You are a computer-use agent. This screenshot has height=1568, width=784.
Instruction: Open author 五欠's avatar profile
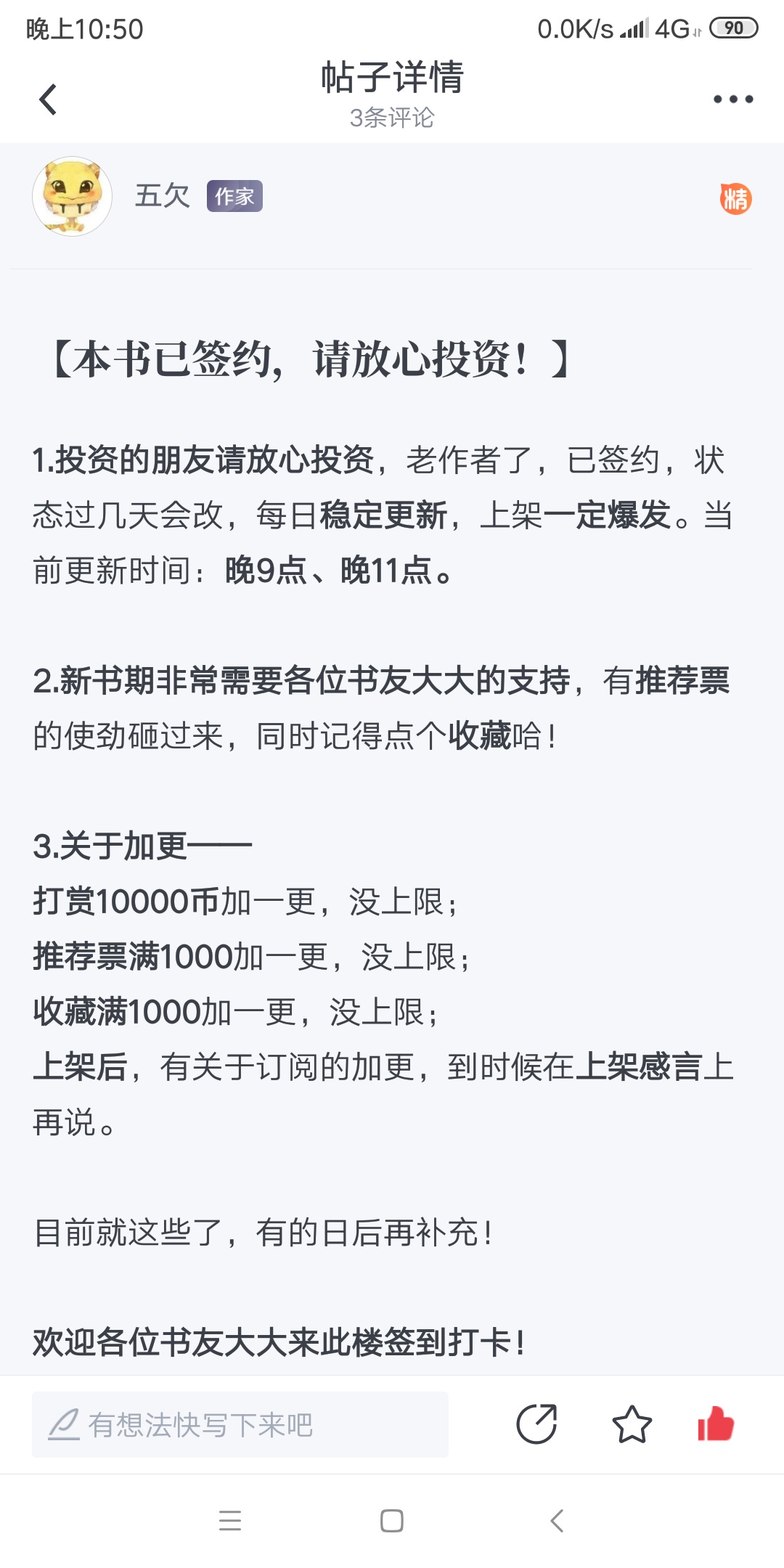(72, 196)
